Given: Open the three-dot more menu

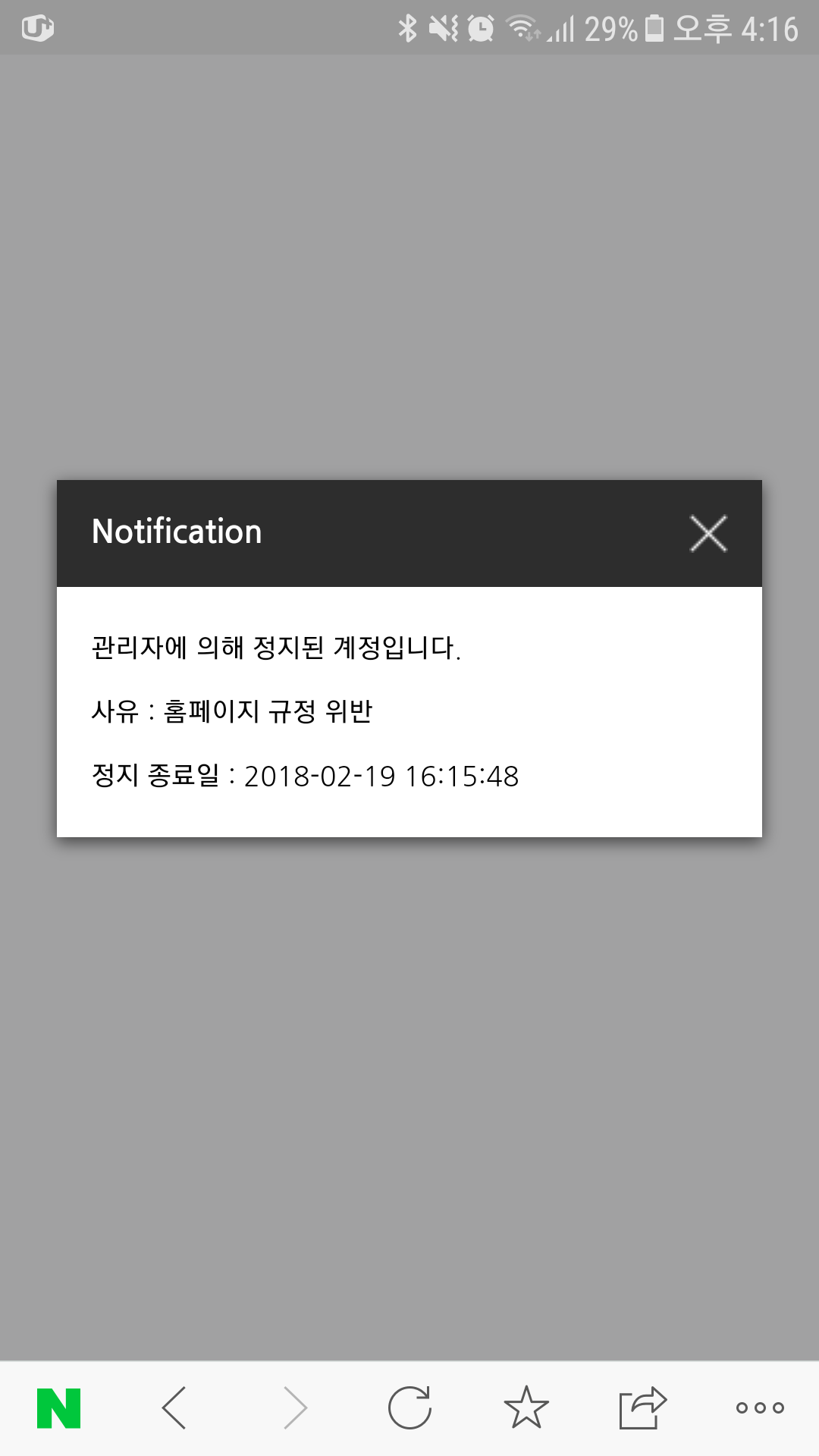Looking at the screenshot, I should pyautogui.click(x=760, y=1408).
